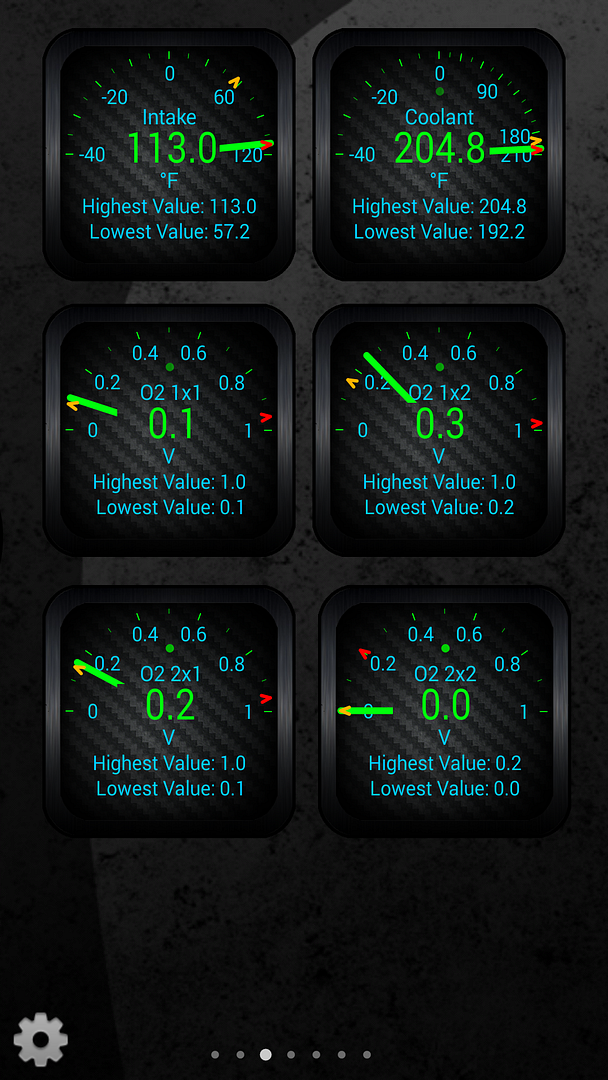The height and width of the screenshot is (1080, 608).
Task: Tap the Intake temperature gauge
Action: (x=169, y=155)
